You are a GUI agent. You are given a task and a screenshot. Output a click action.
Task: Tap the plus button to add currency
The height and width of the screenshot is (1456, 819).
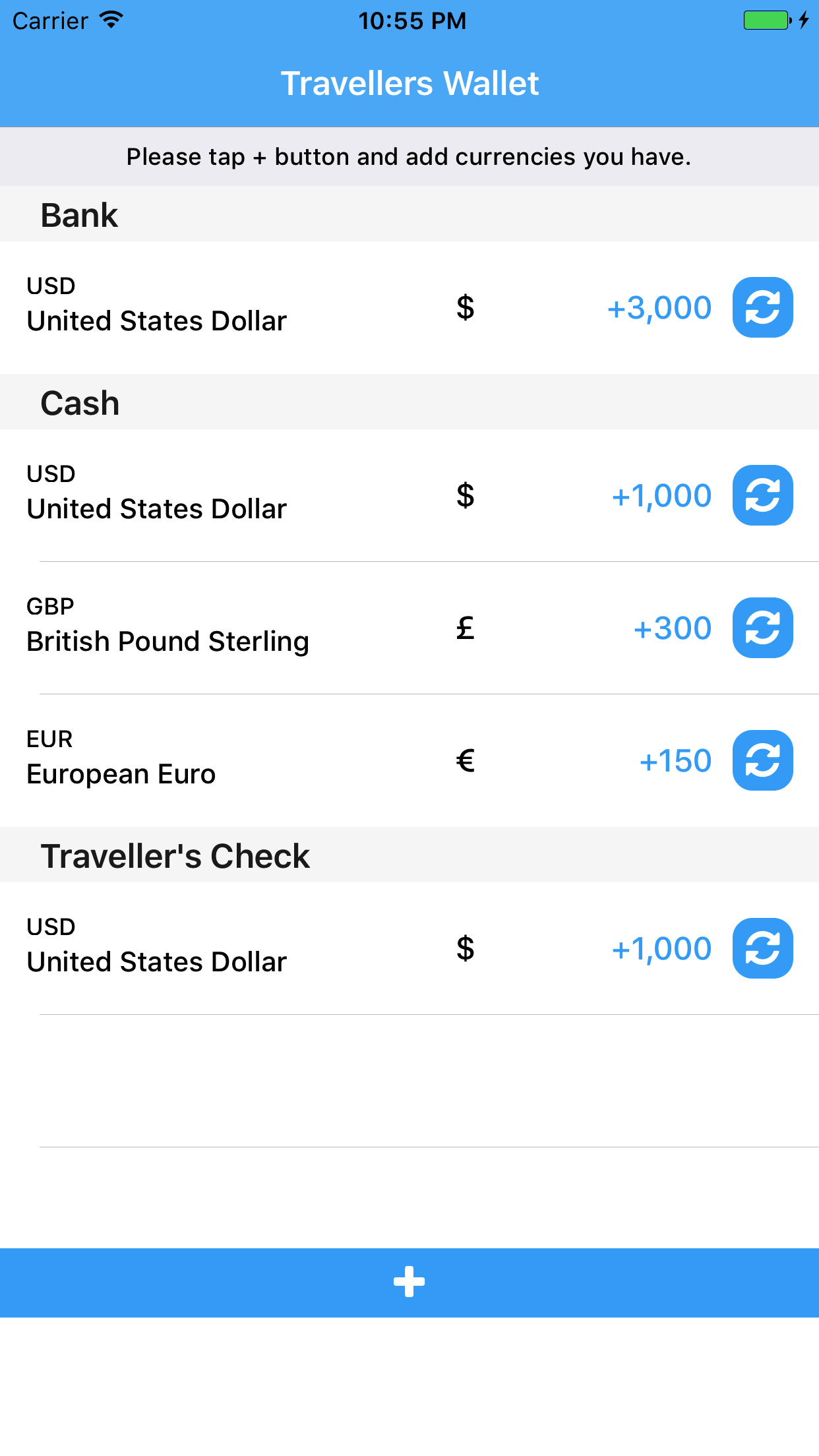point(409,1282)
